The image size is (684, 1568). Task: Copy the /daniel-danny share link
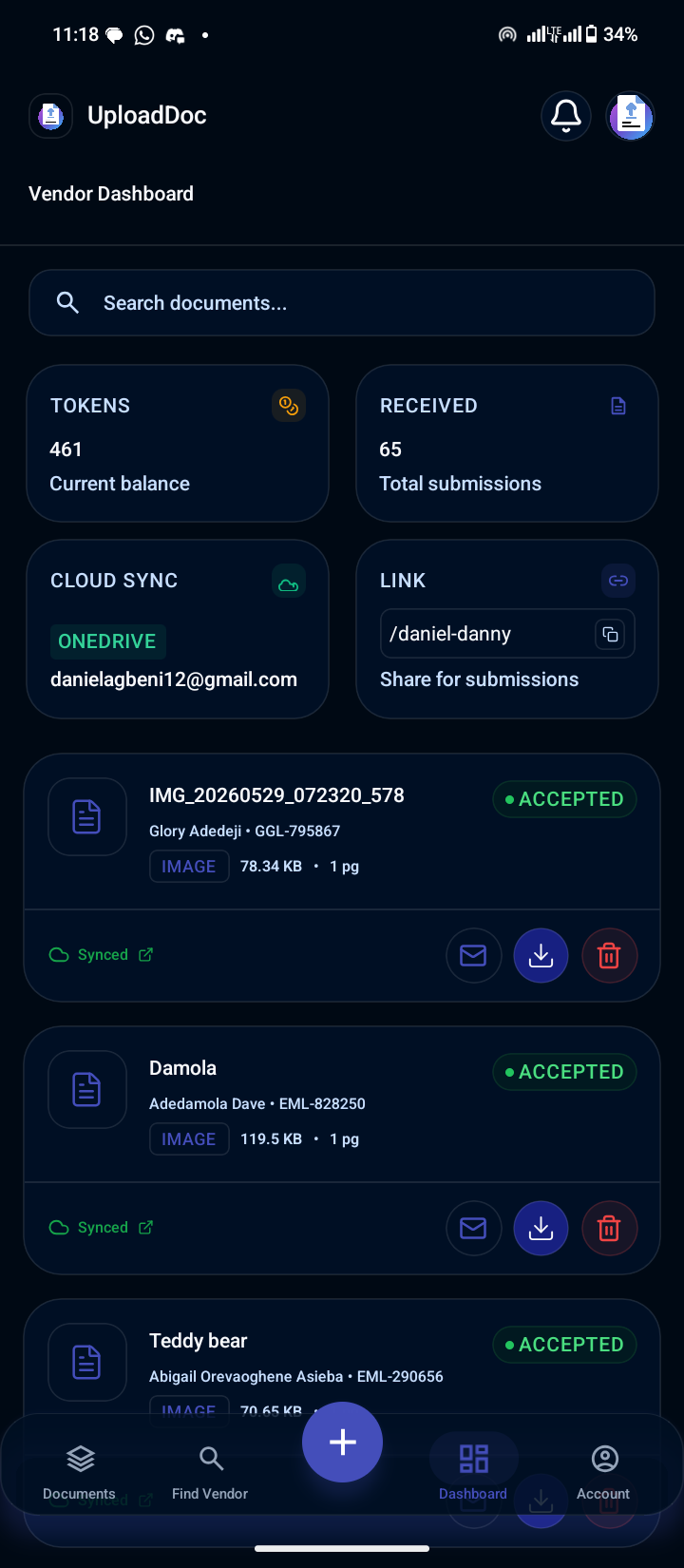pyautogui.click(x=611, y=634)
